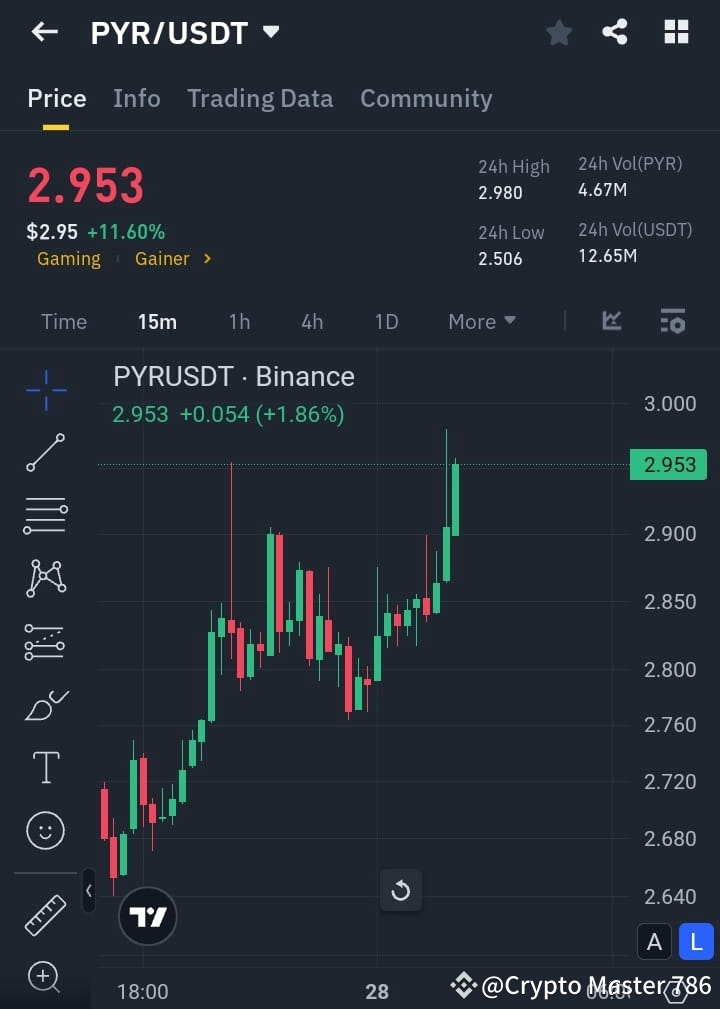Viewport: 720px width, 1009px height.
Task: Collapse the drawing toolbar with the chevron
Action: (88, 890)
